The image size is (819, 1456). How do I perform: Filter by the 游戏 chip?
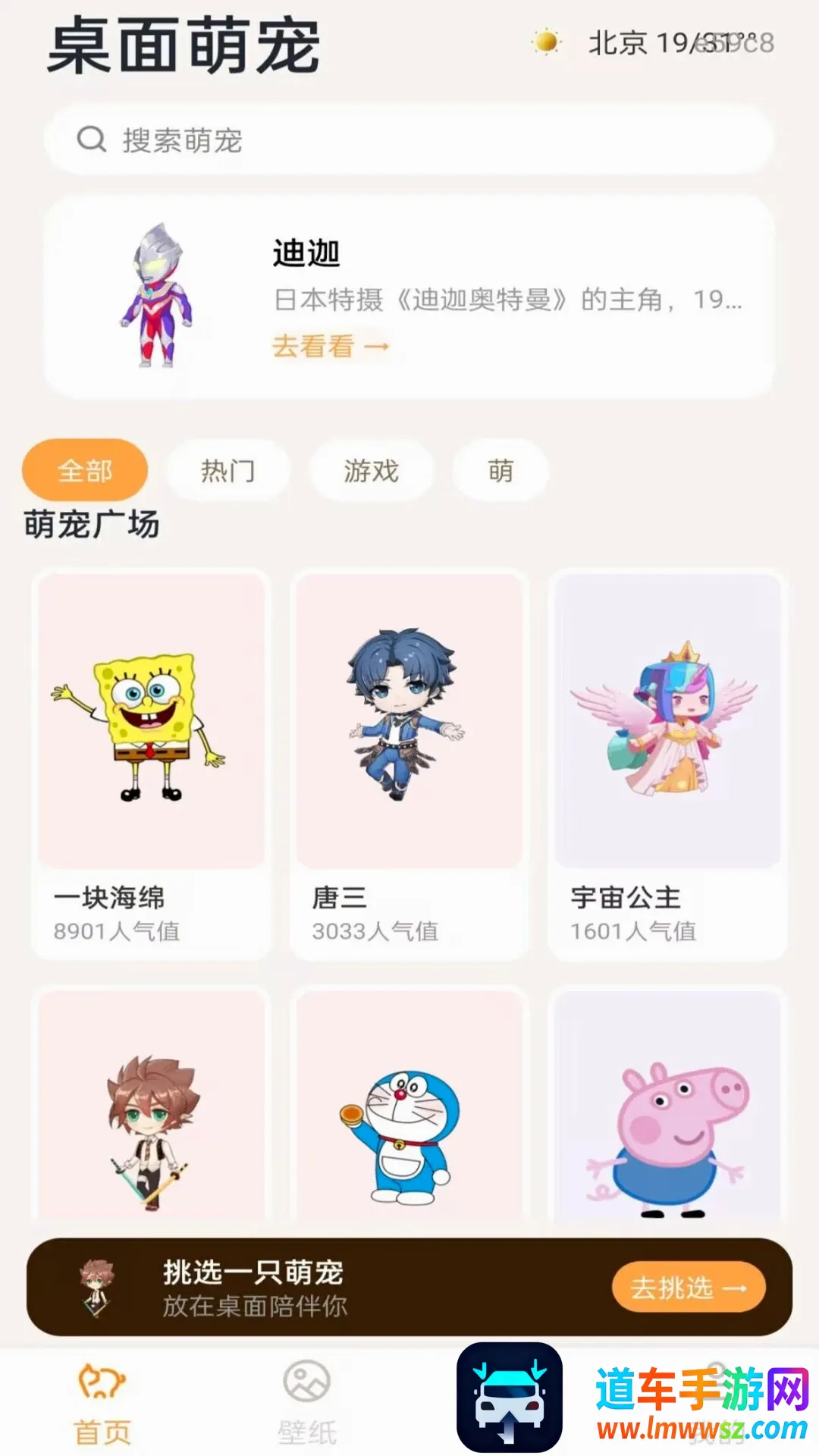(371, 470)
